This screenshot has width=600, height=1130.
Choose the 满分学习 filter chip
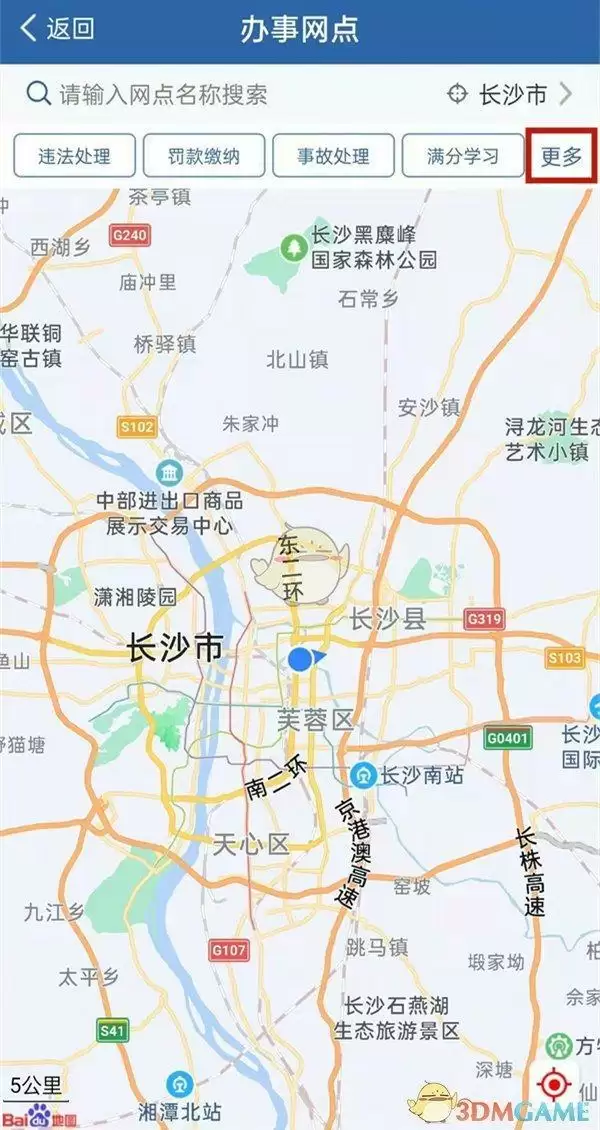point(462,156)
